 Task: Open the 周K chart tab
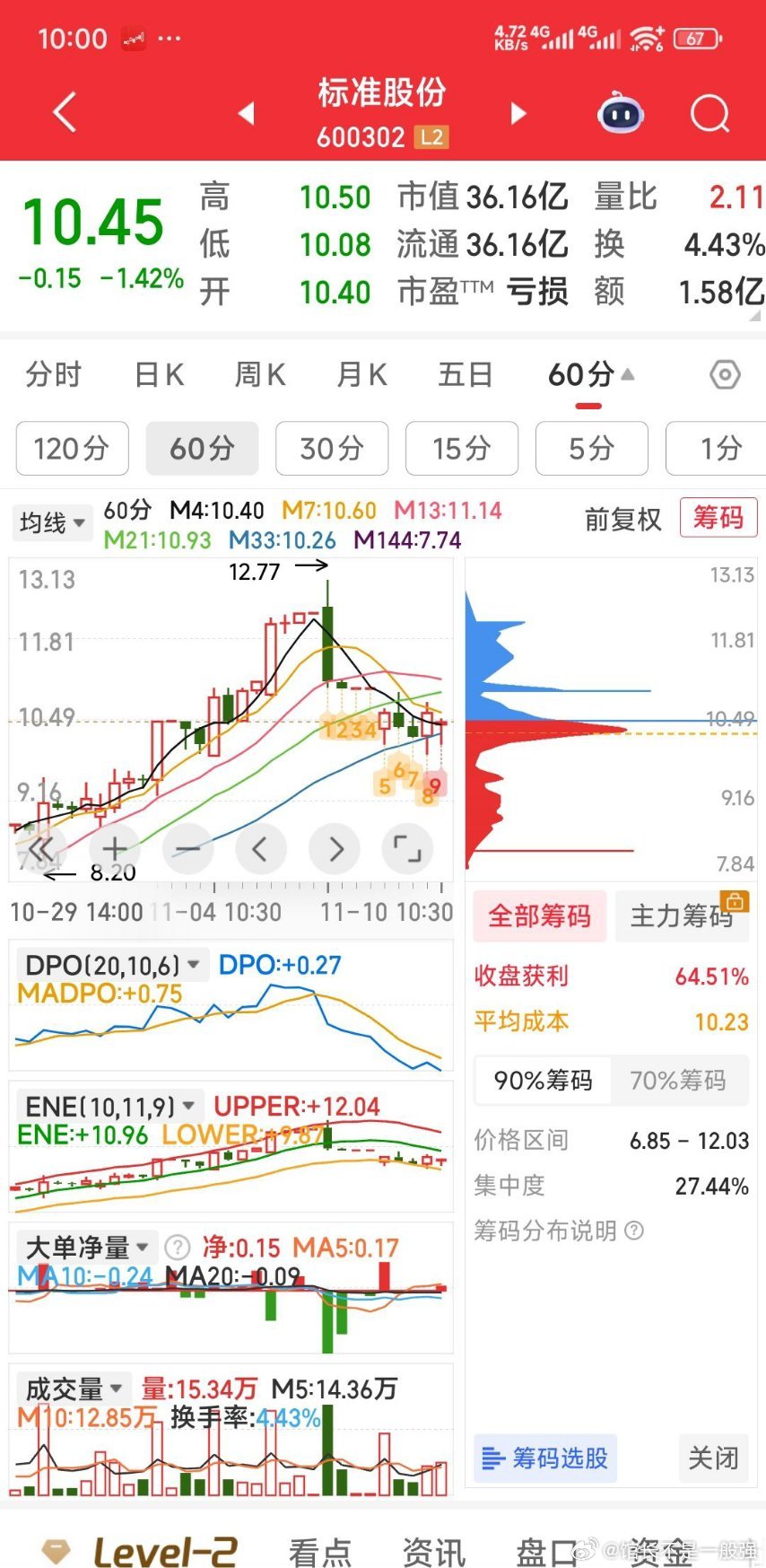coord(260,374)
